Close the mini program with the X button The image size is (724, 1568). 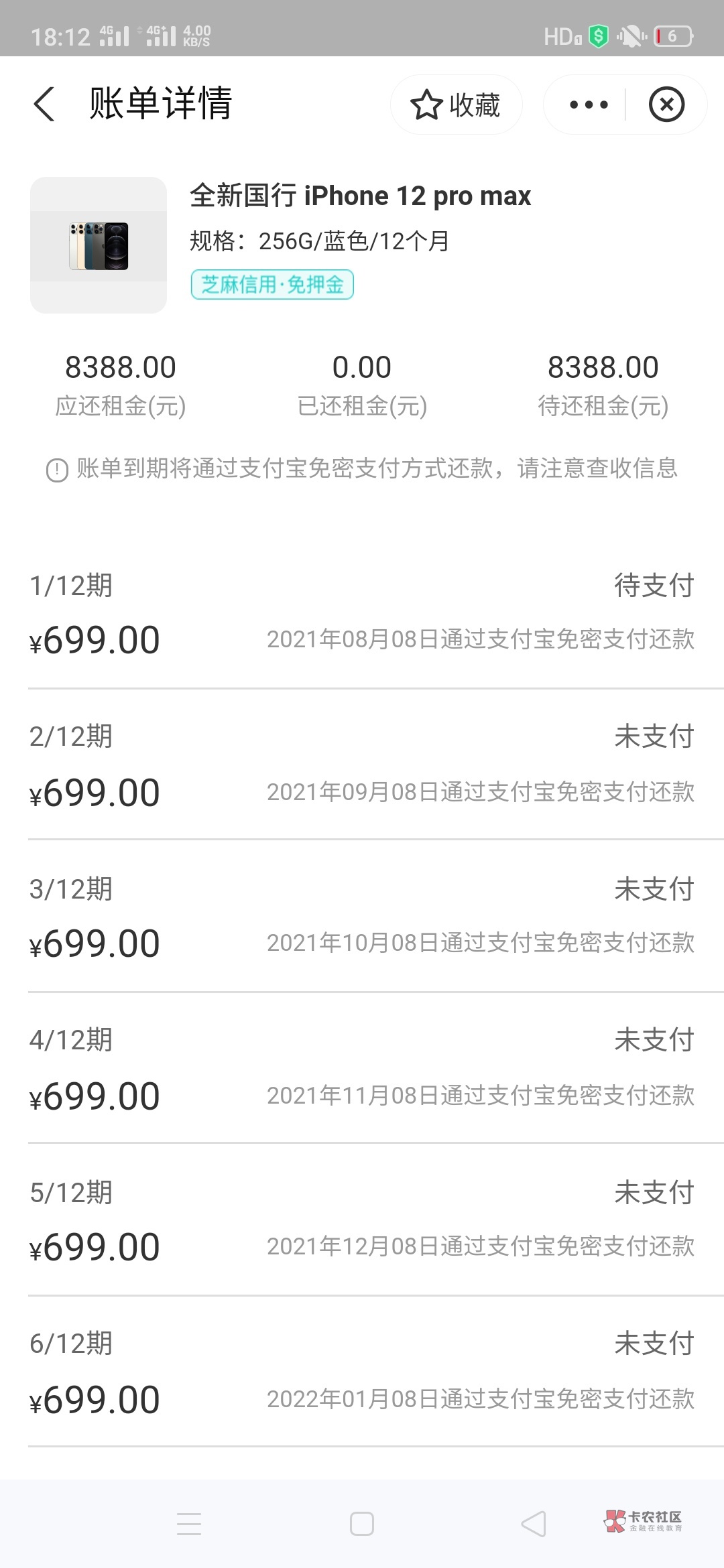pos(666,105)
